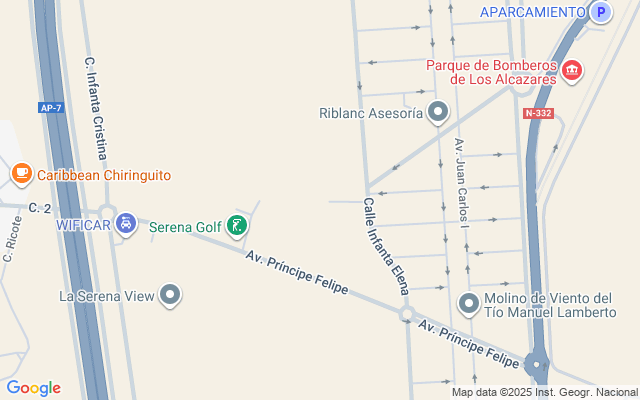The image size is (640, 400).
Task: Open the Riblanc Asesoría marker
Action: (437, 113)
